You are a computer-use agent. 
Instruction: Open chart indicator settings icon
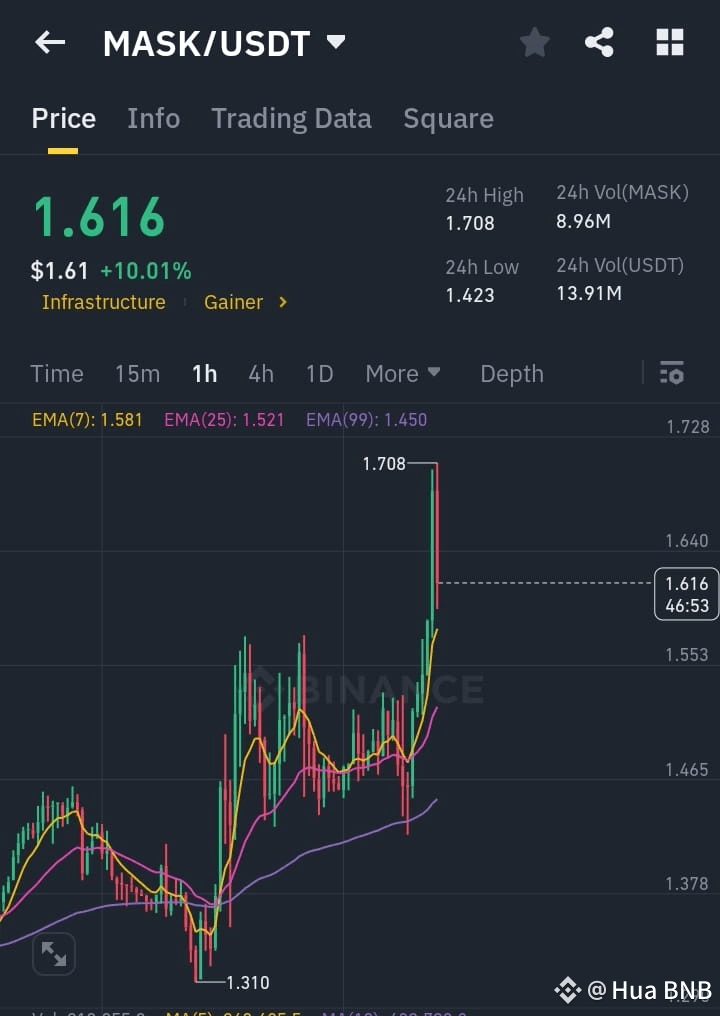(671, 373)
